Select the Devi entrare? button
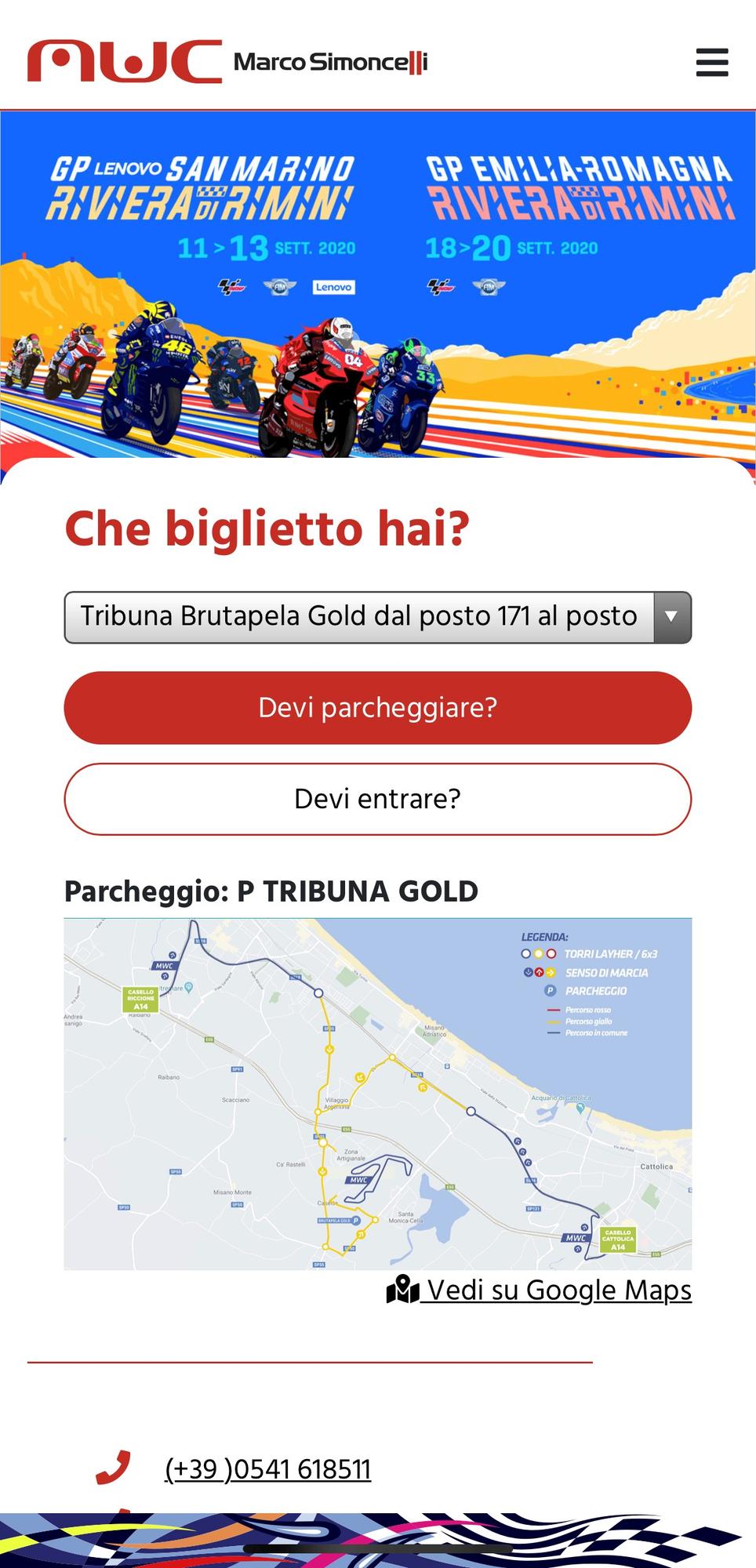The image size is (756, 1568). [x=377, y=799]
